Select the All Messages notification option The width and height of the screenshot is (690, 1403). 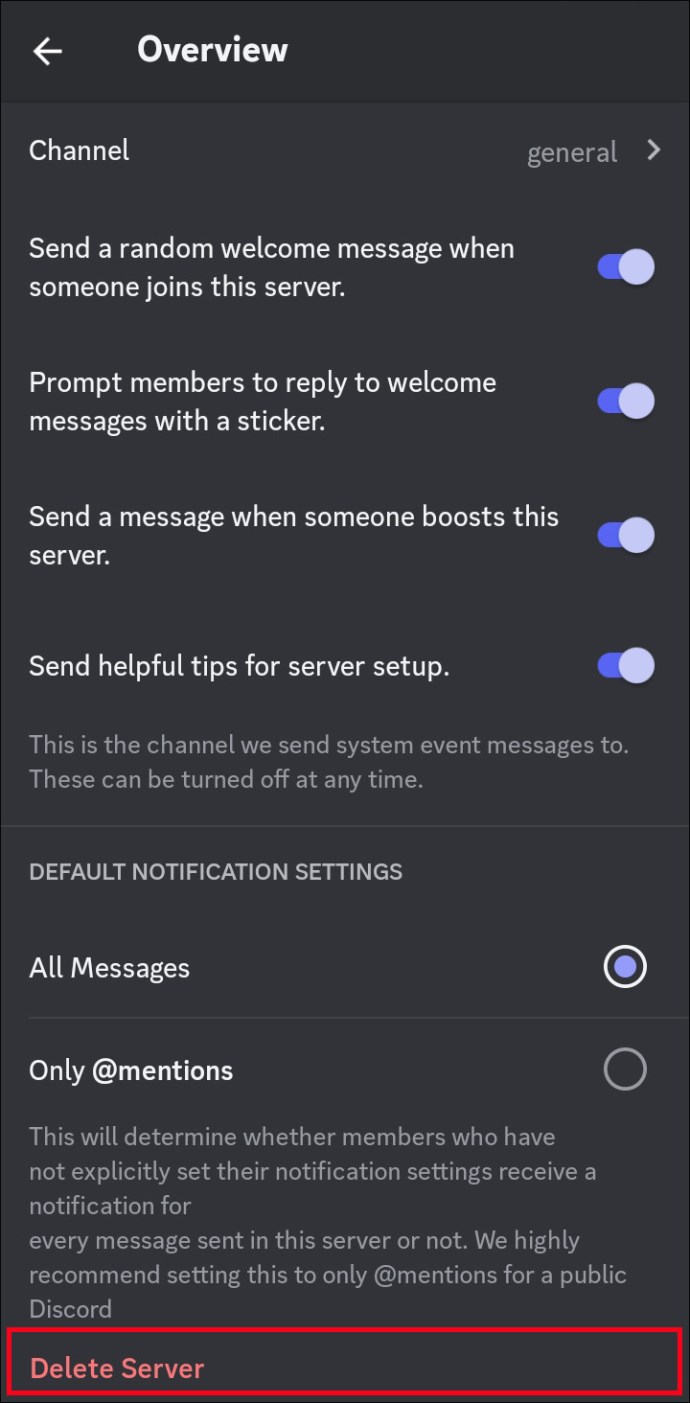click(x=345, y=967)
